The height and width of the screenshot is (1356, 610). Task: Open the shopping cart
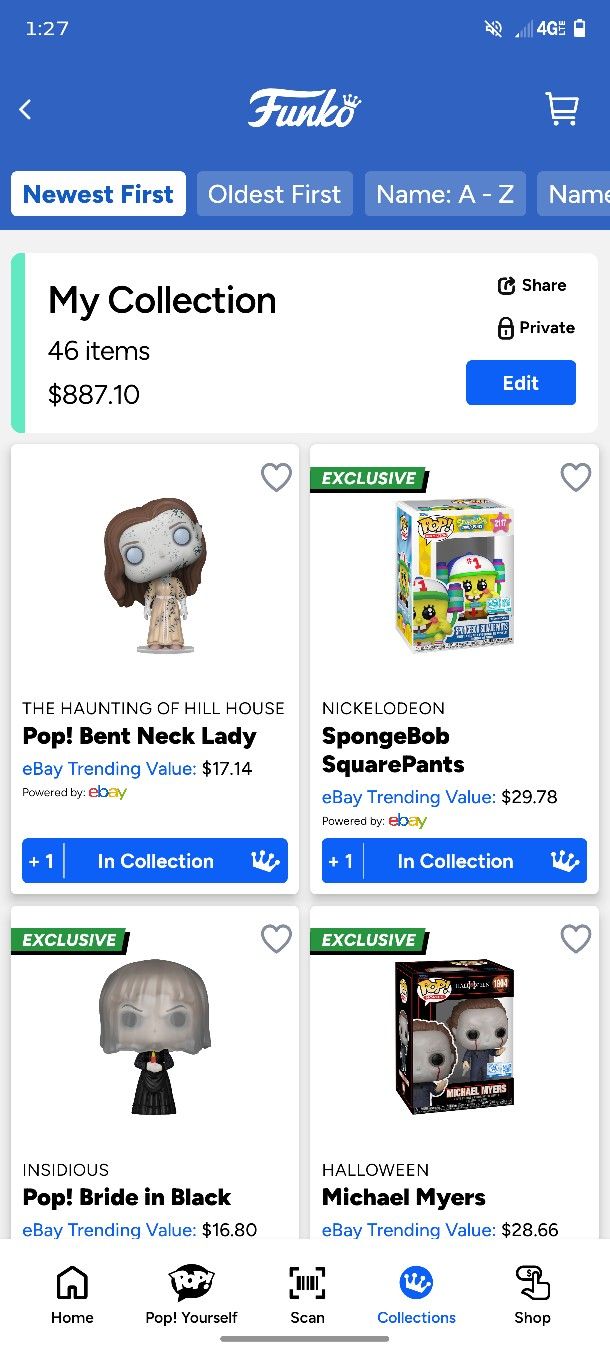click(562, 109)
